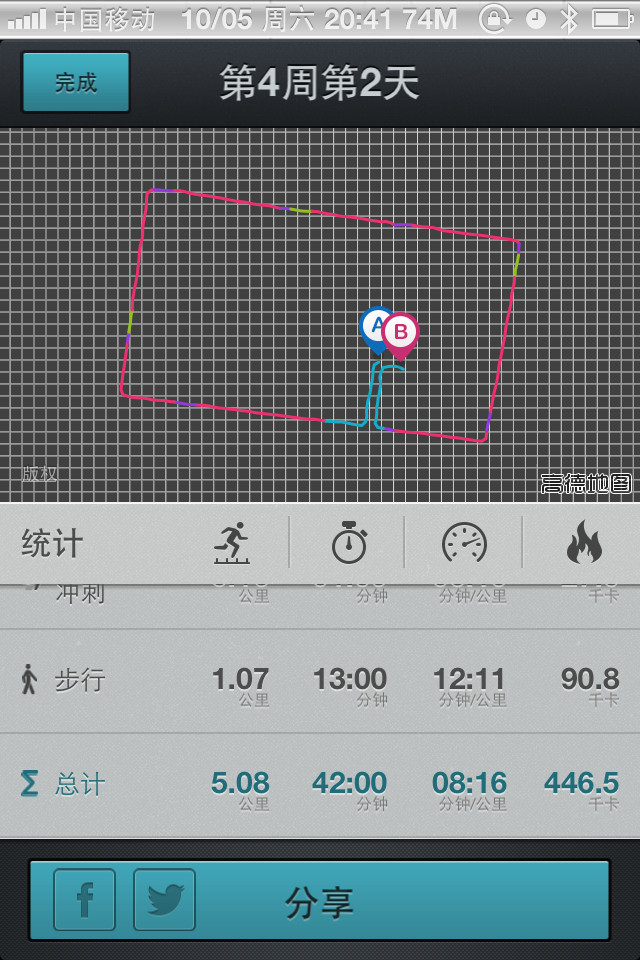Select map marker B
Viewport: 640px width, 960px height.
(x=401, y=333)
